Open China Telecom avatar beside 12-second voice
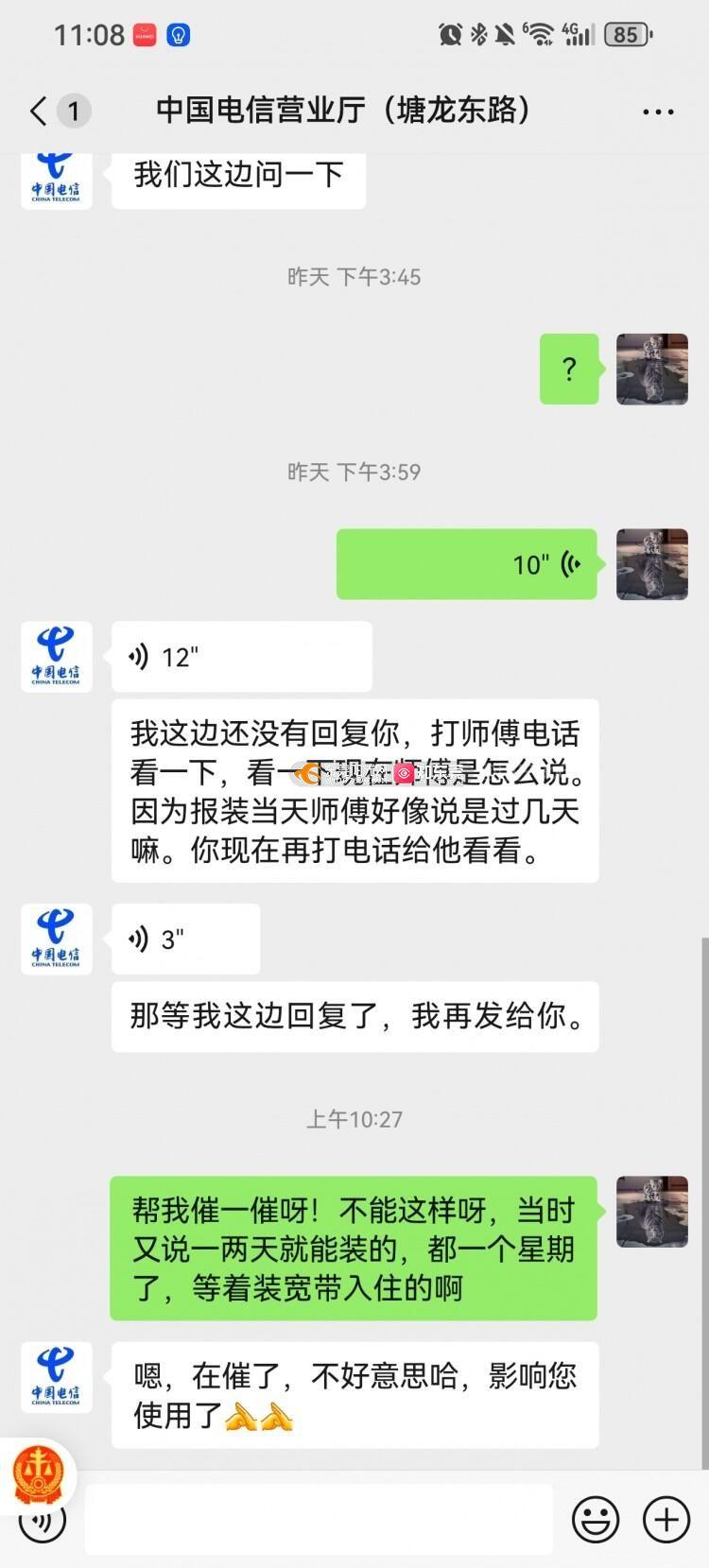 57,657
